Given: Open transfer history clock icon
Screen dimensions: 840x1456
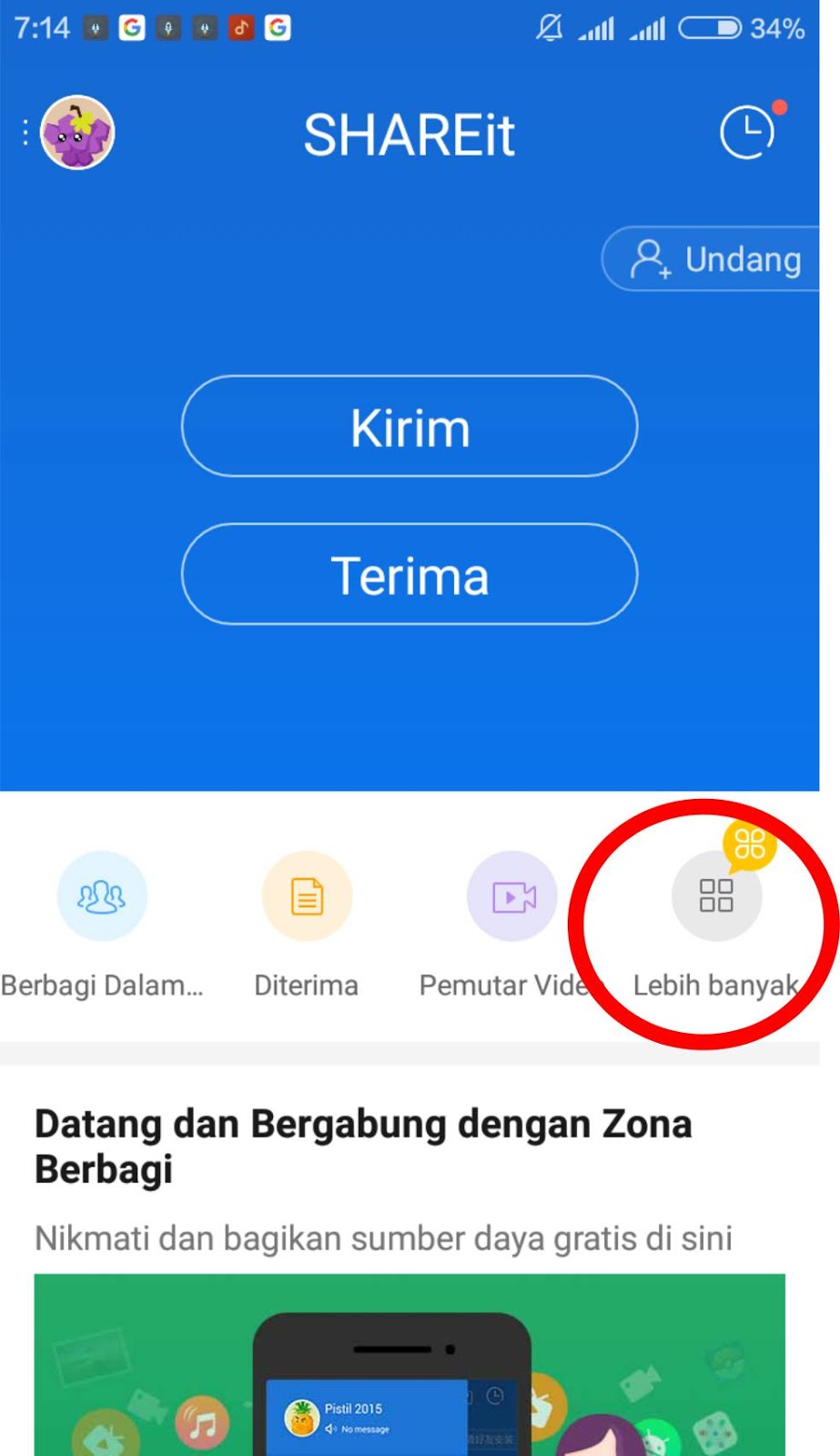Looking at the screenshot, I should tap(747, 133).
